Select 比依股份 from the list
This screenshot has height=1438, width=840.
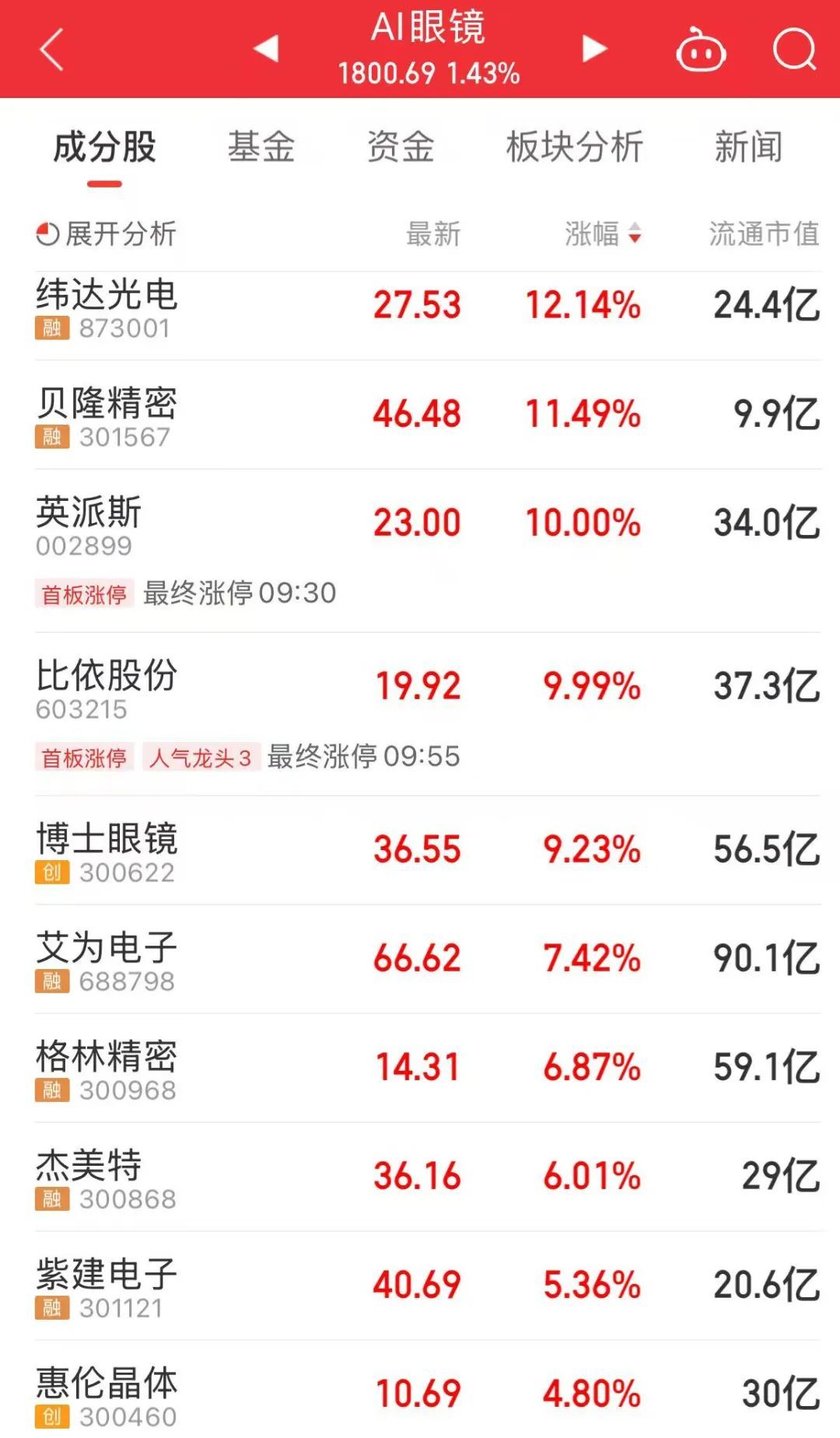click(107, 688)
